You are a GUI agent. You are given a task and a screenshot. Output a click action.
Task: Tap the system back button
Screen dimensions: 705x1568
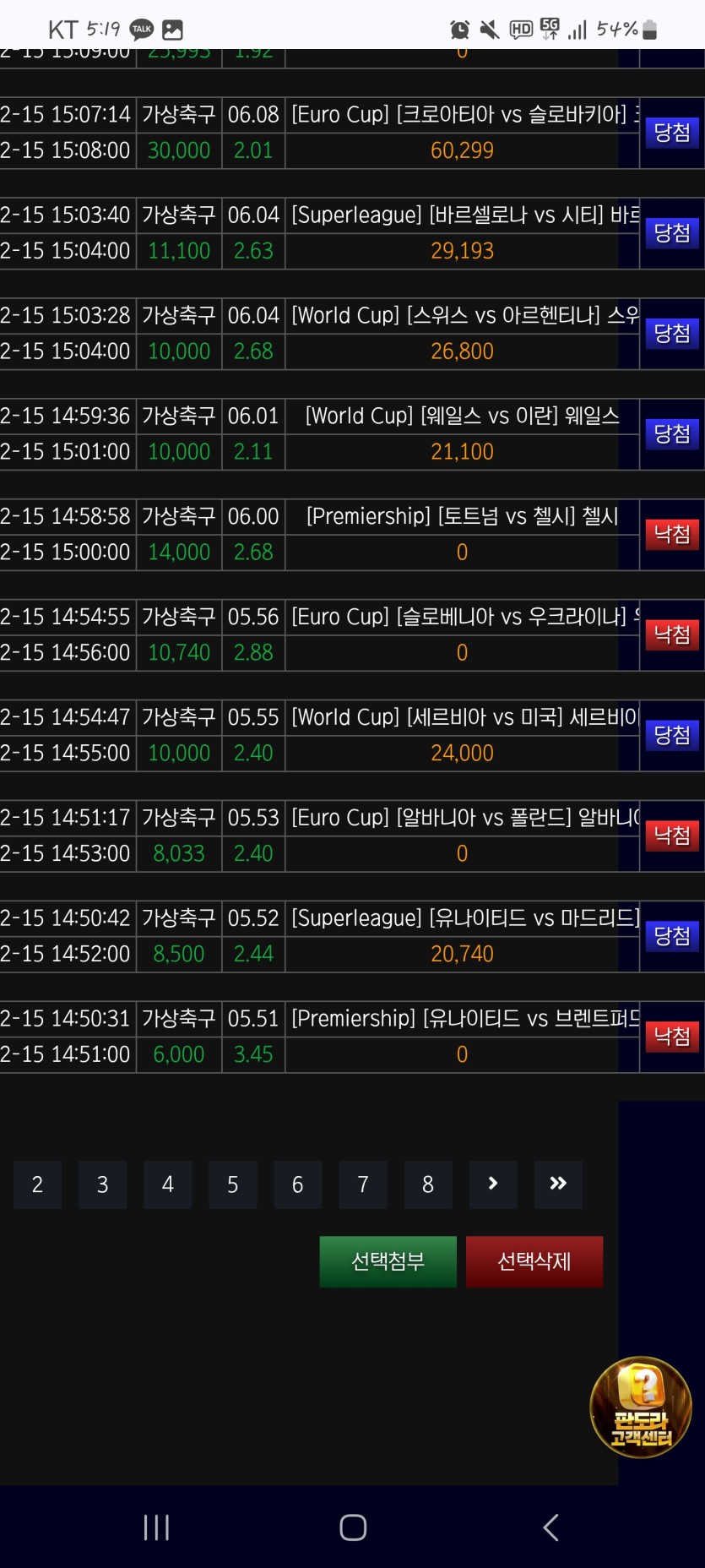[550, 1527]
